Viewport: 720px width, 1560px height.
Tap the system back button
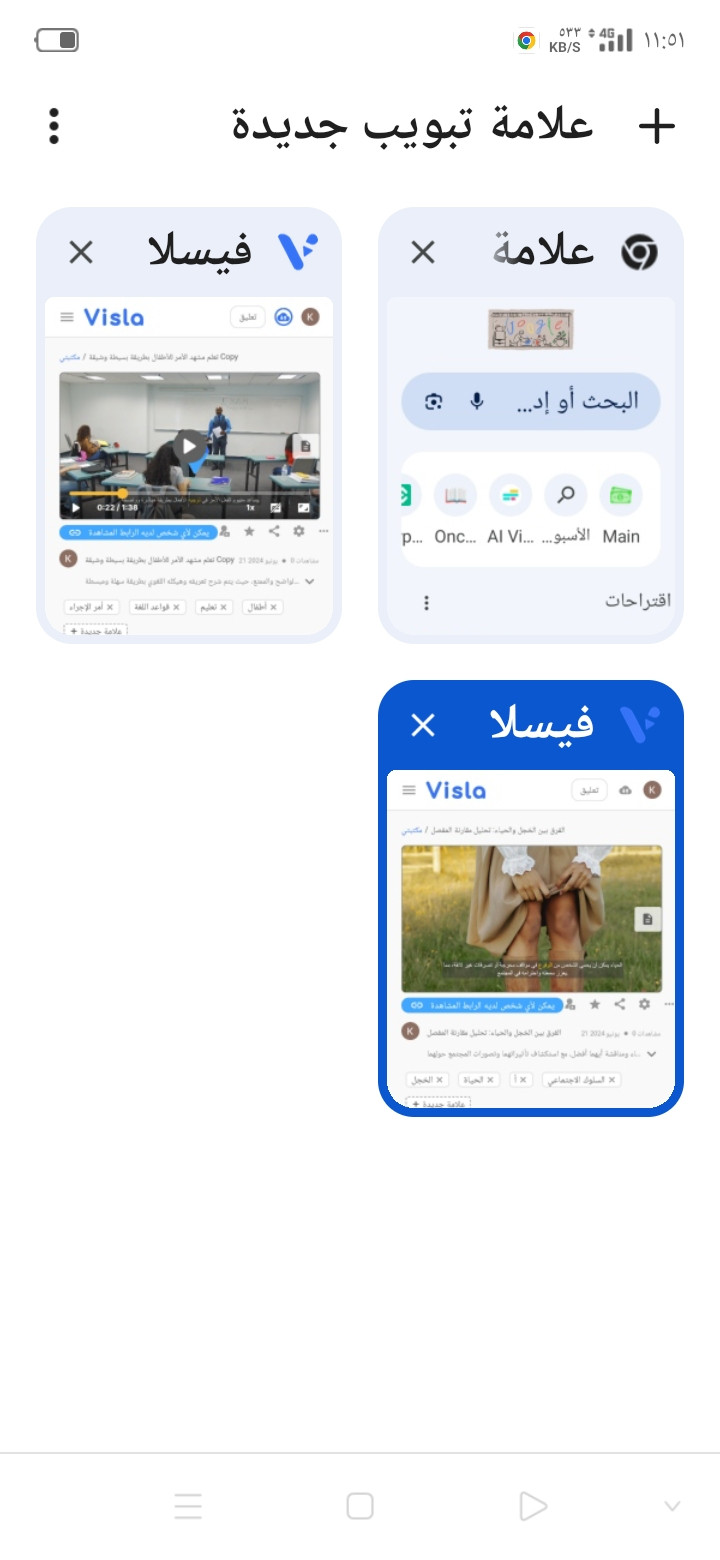tap(533, 1506)
